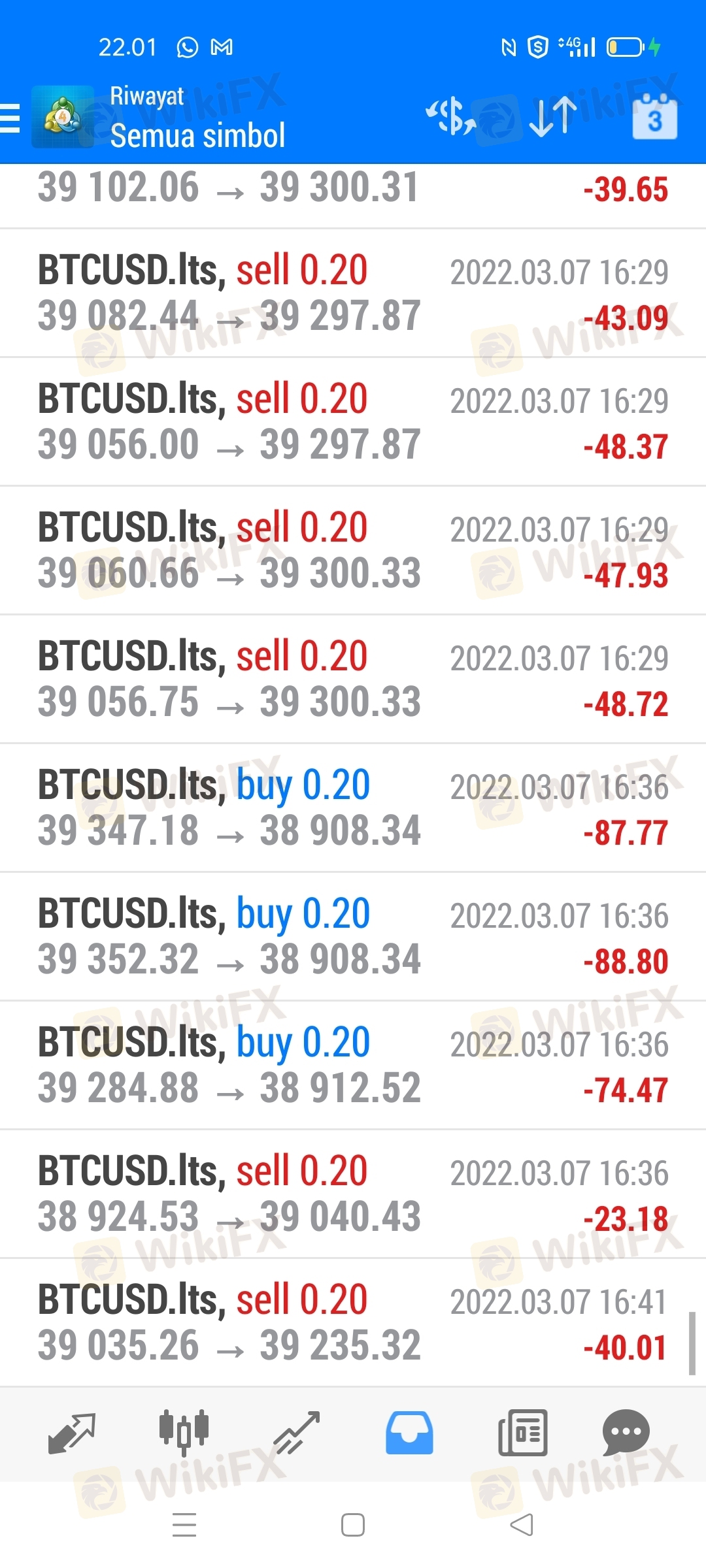The width and height of the screenshot is (706, 1568).
Task: Open the sell trade with loss -48.37
Action: (x=353, y=421)
